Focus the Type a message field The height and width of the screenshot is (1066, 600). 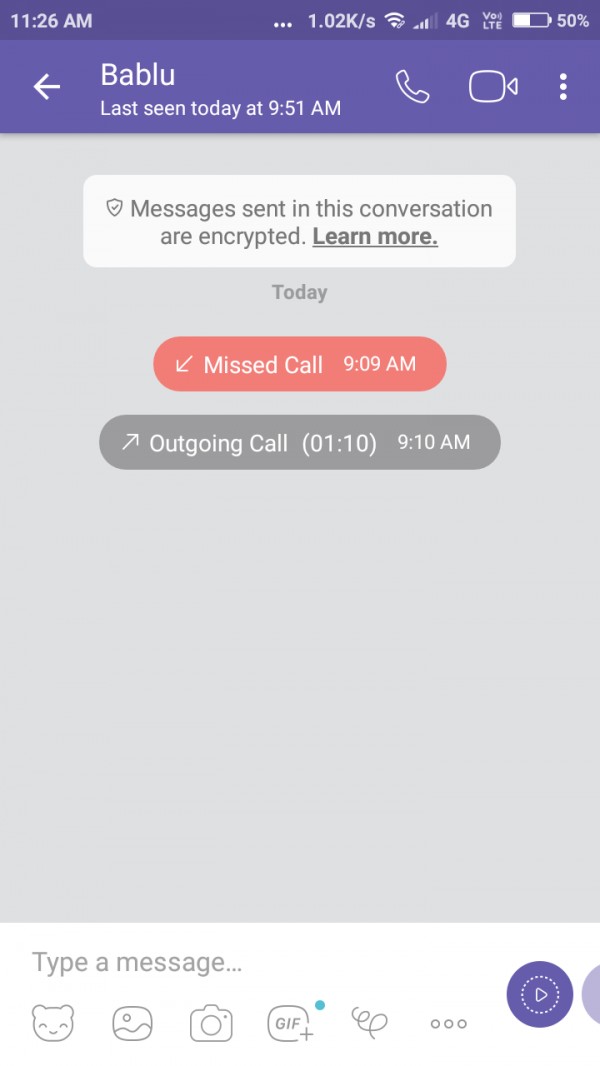coord(250,963)
